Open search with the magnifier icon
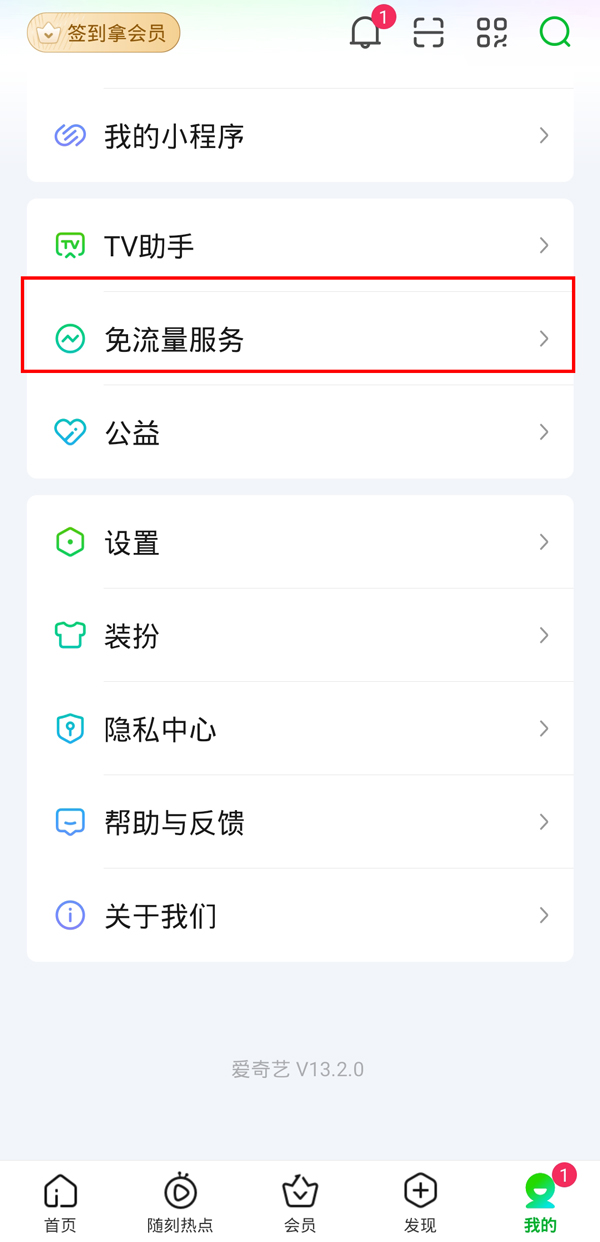 (554, 33)
